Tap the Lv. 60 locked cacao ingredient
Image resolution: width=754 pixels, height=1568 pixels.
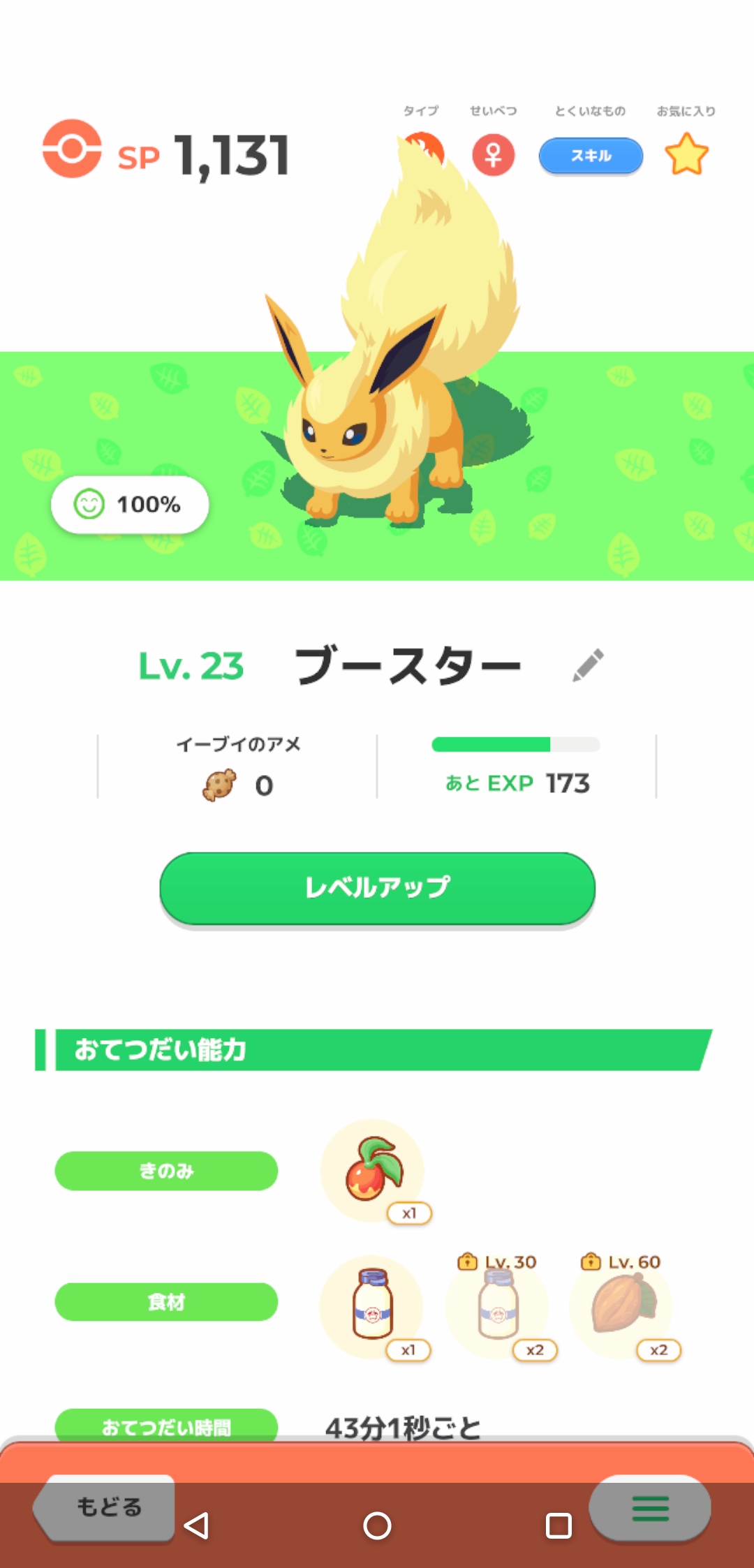(621, 1306)
